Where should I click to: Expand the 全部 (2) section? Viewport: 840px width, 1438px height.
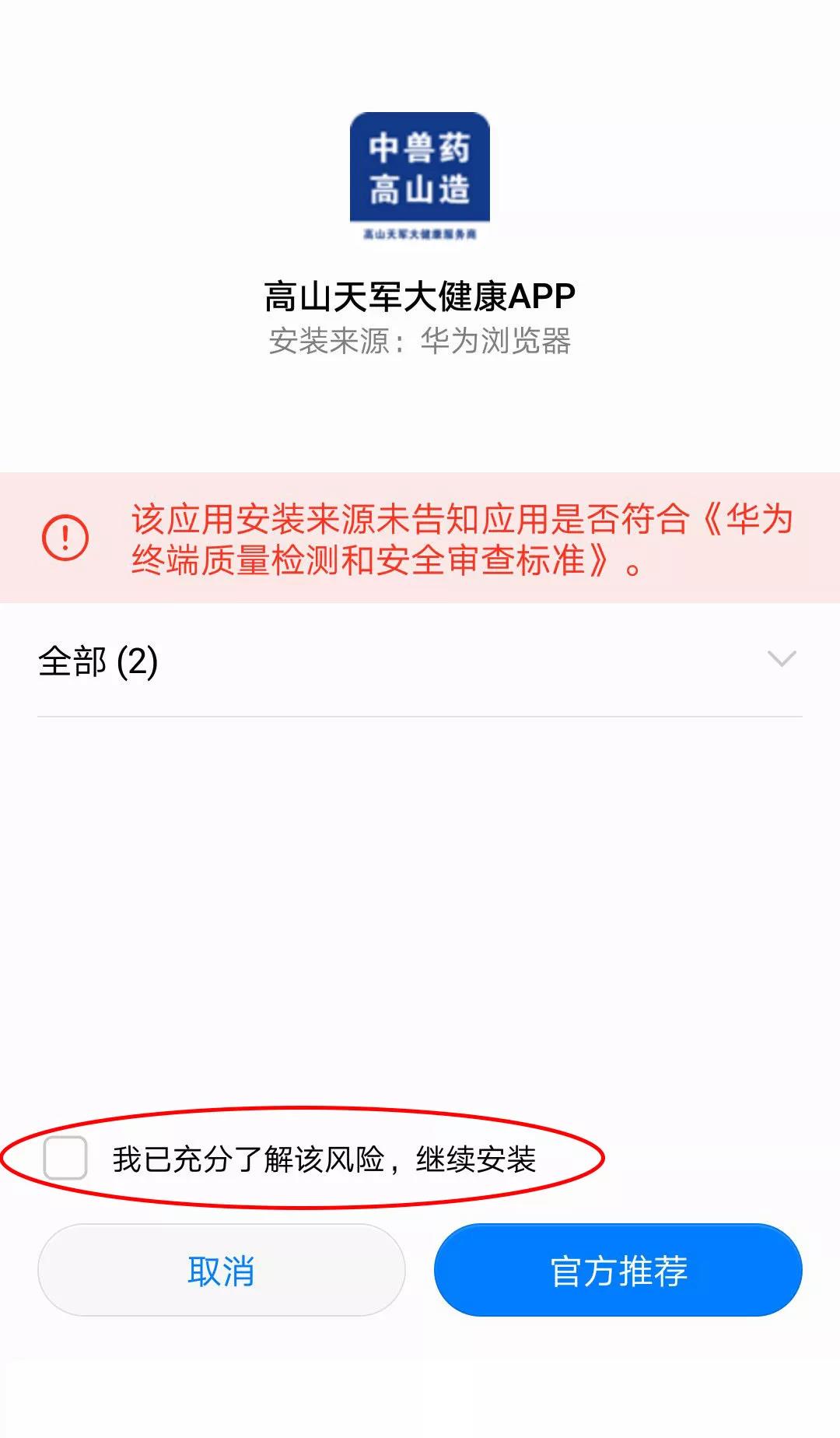click(781, 659)
